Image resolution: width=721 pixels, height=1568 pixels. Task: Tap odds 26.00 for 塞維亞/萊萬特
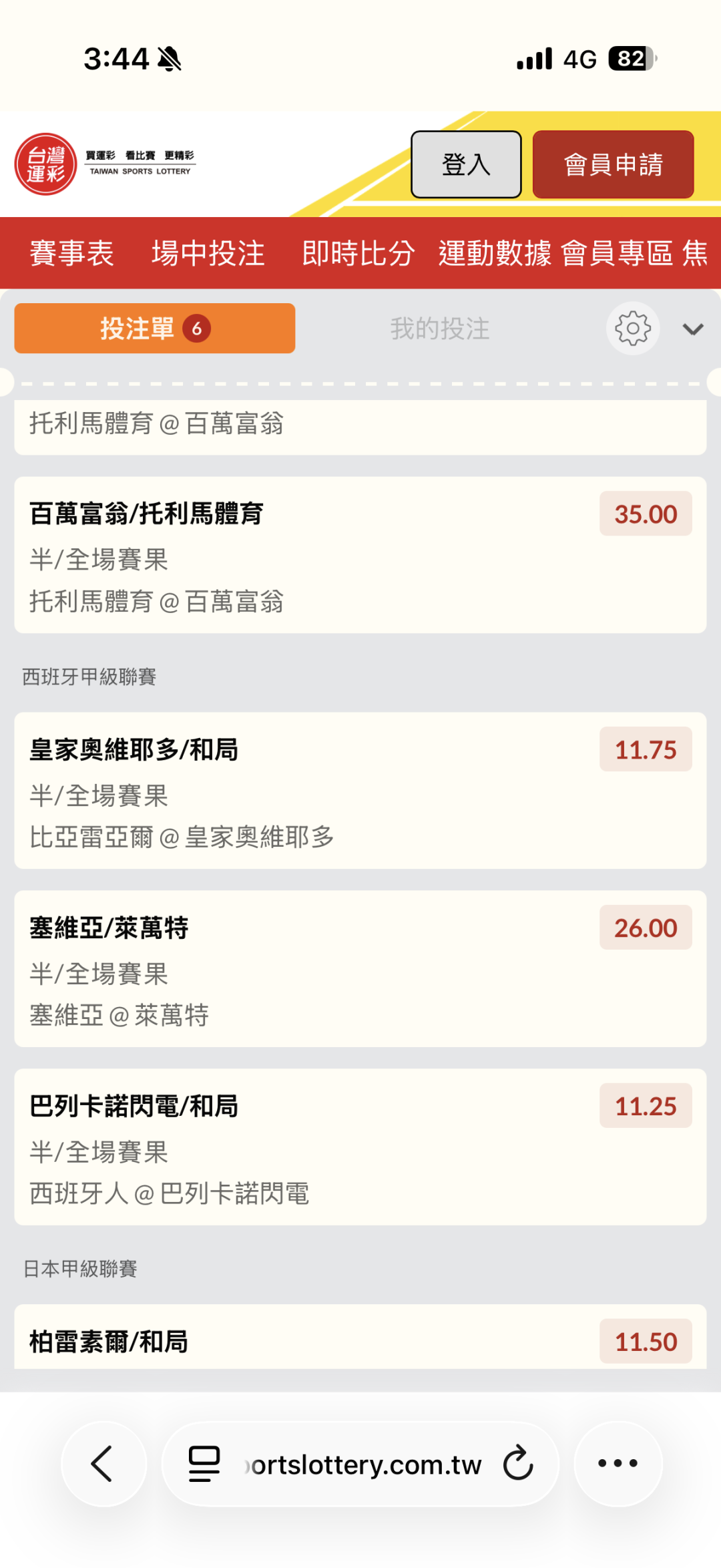pyautogui.click(x=645, y=928)
